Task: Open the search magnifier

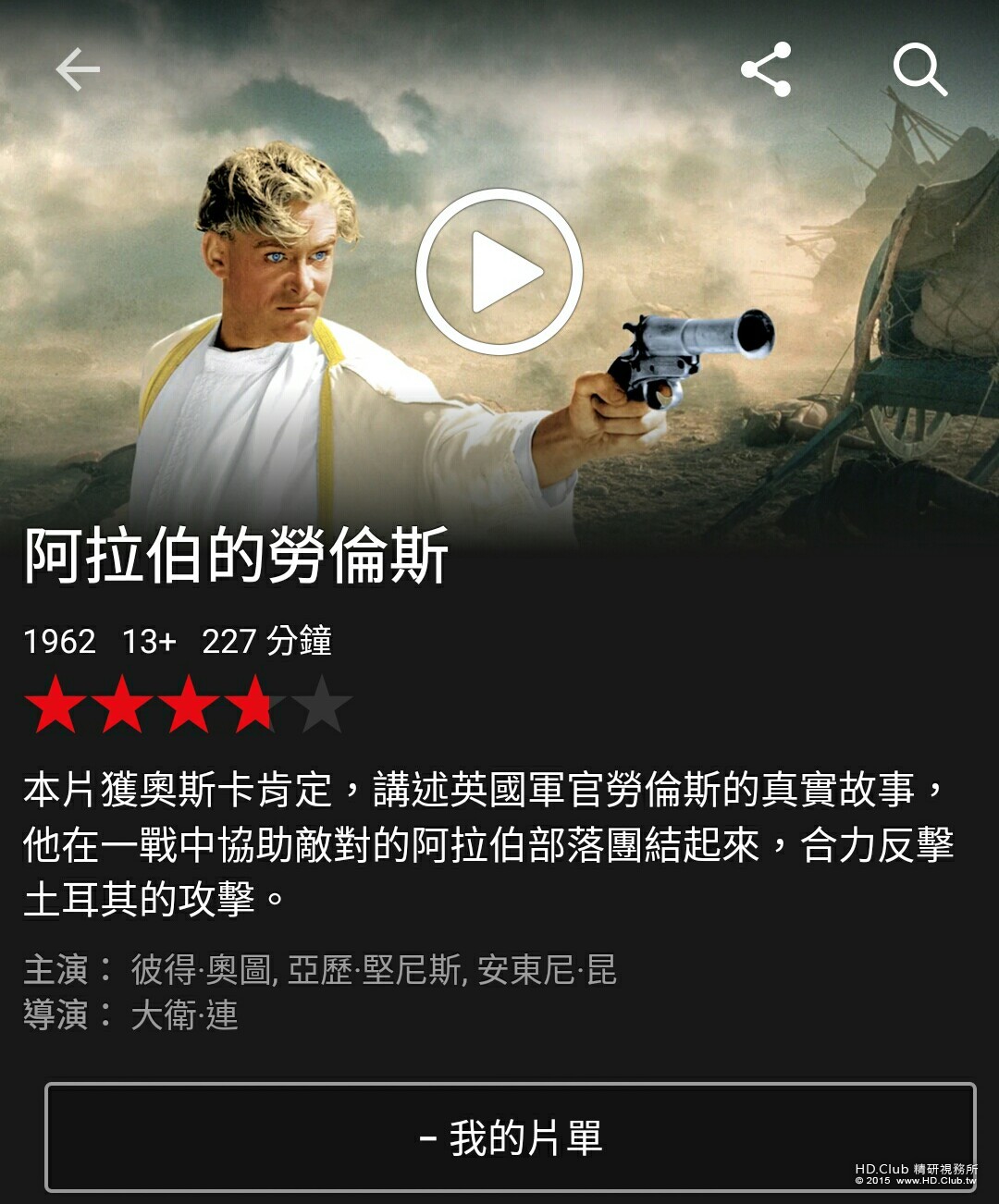Action: [x=919, y=70]
